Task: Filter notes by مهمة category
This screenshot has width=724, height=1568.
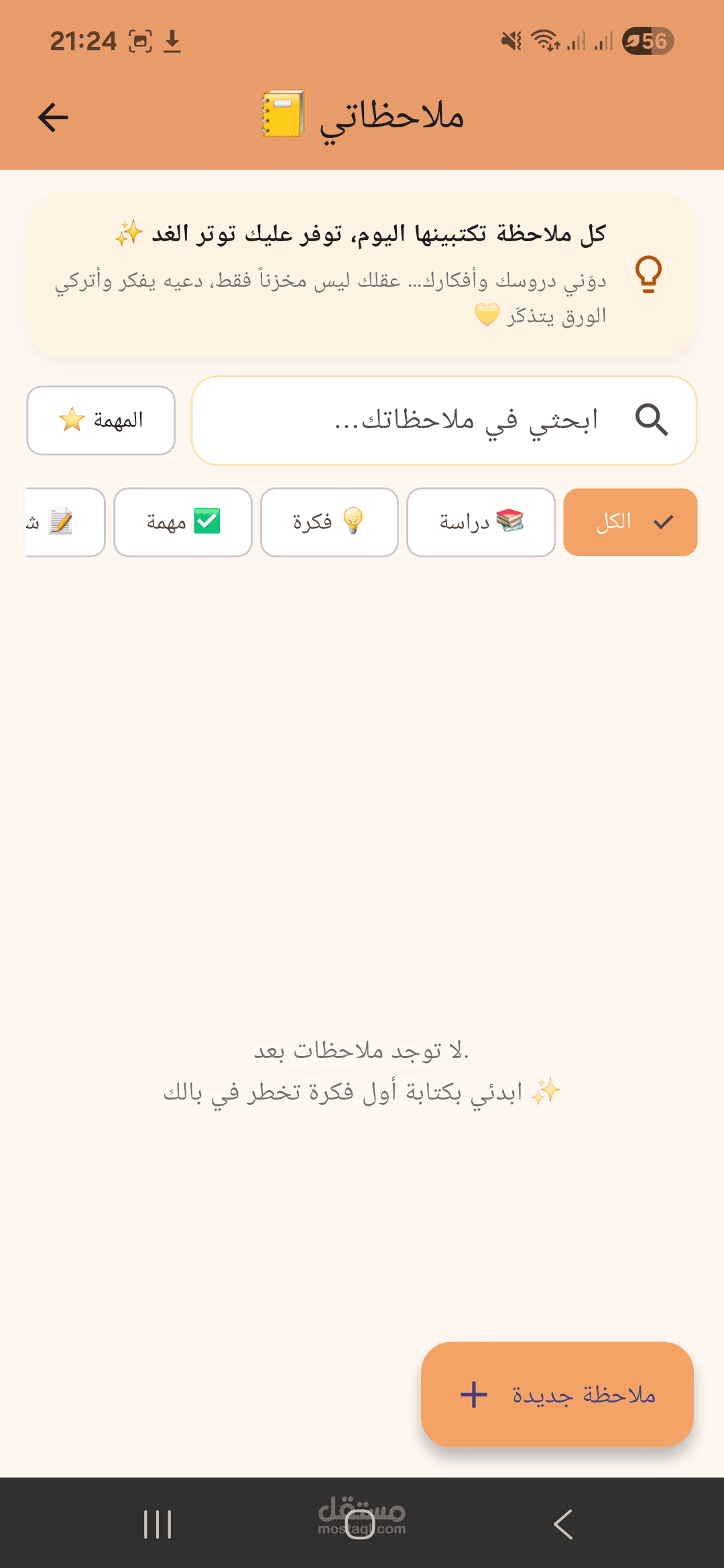Action: (183, 522)
